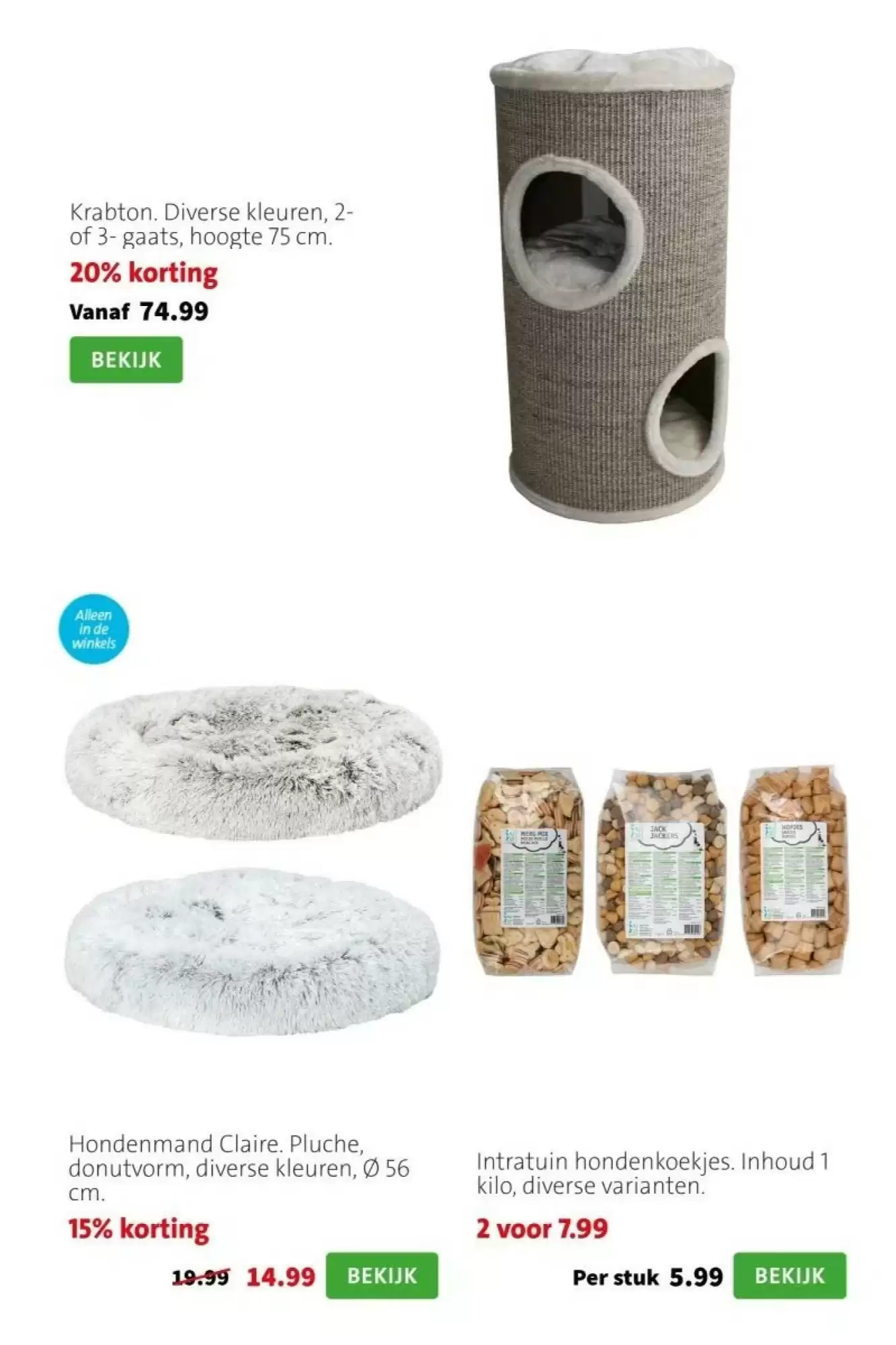The width and height of the screenshot is (896, 1345).
Task: Tap BEKIJK for the Krabton scratching barrel
Action: pyautogui.click(x=126, y=360)
